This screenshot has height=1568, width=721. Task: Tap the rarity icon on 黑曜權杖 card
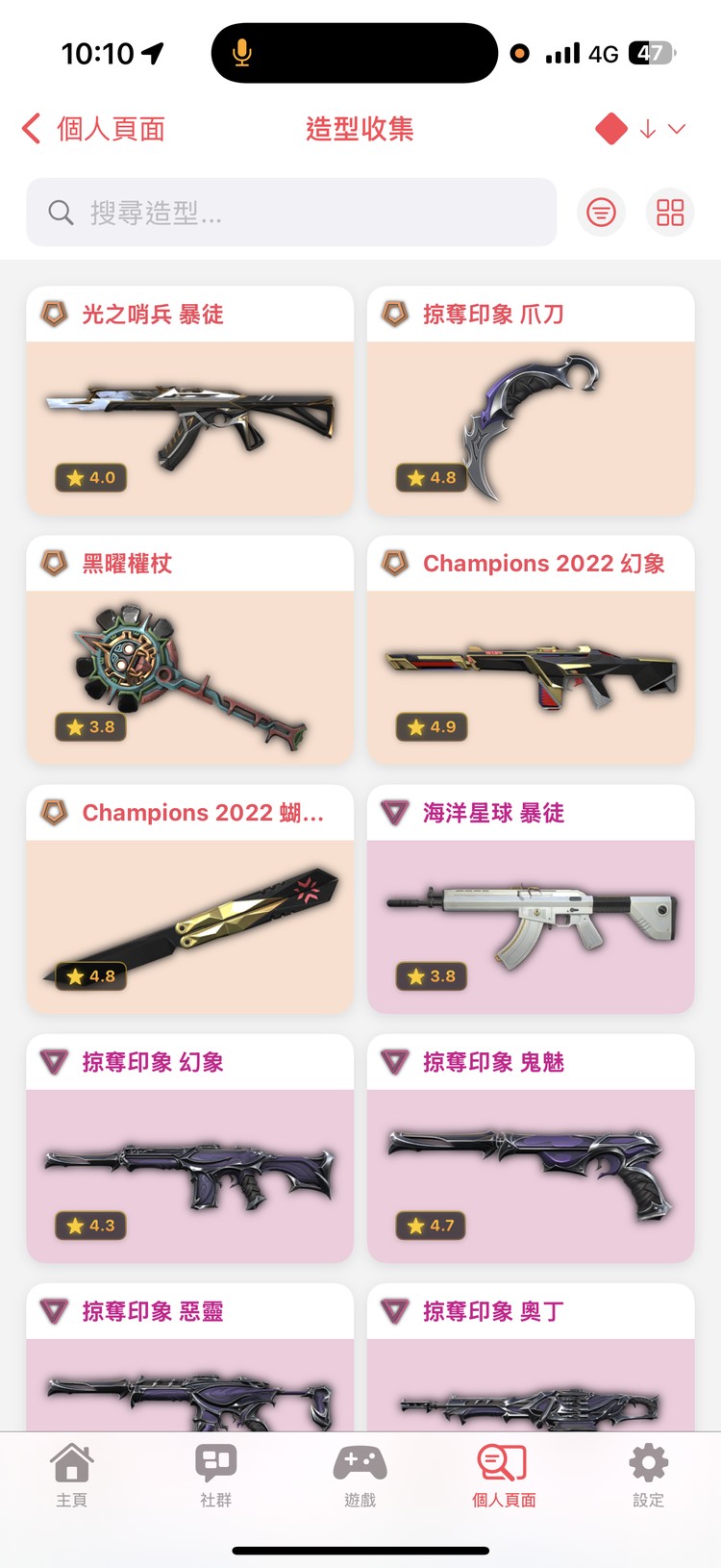coord(54,564)
